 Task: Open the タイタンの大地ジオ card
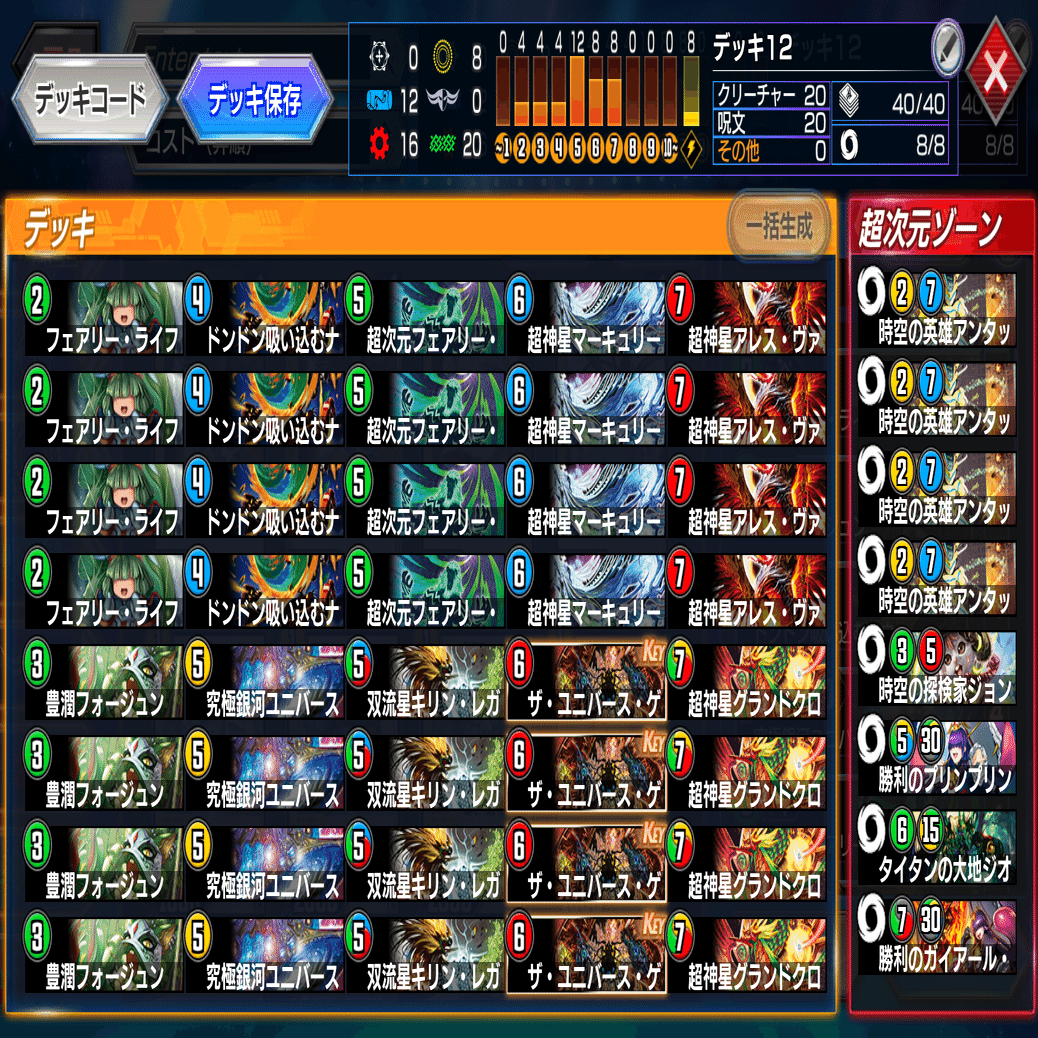pyautogui.click(x=937, y=846)
